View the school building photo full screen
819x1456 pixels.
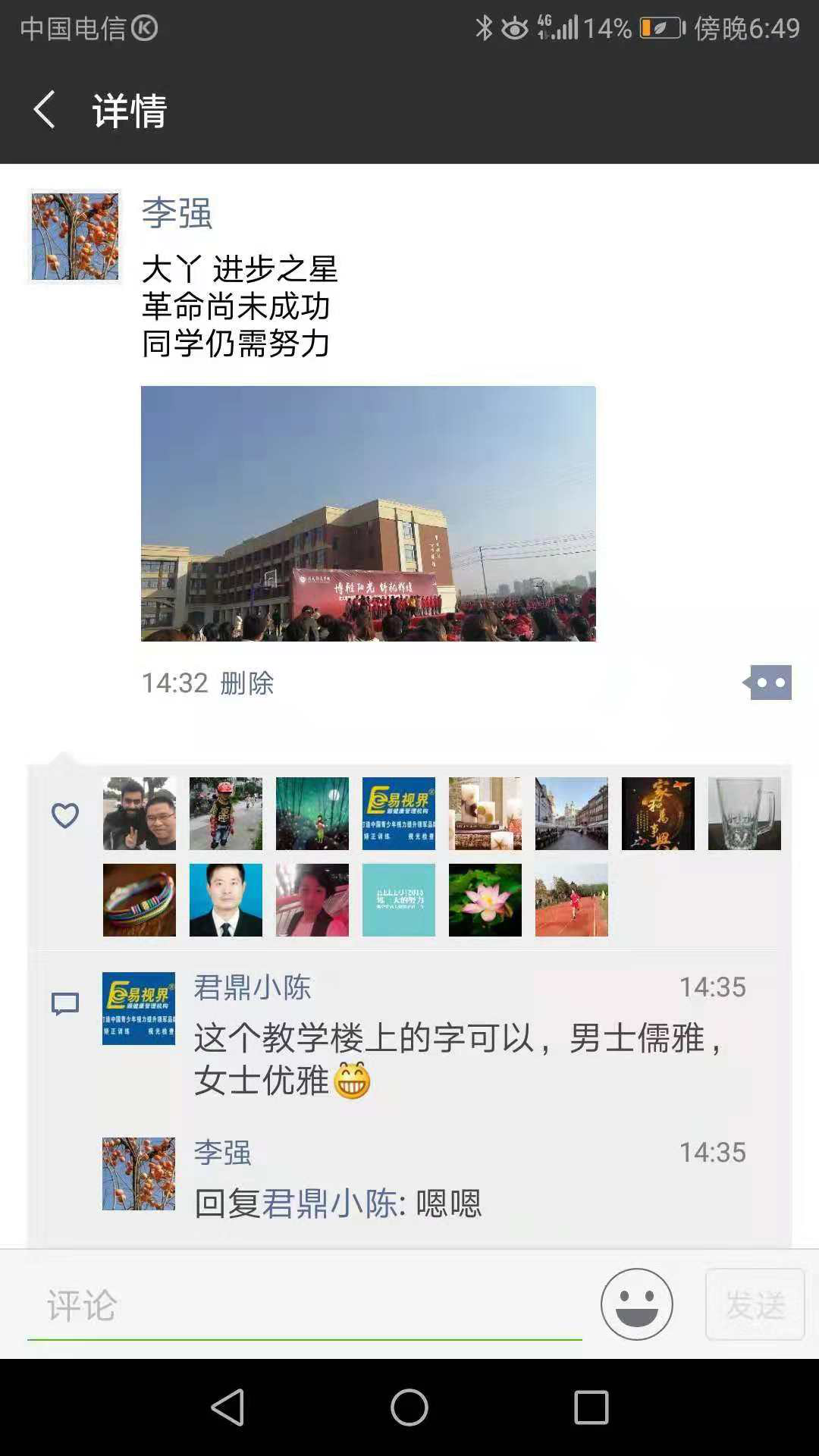(x=368, y=513)
